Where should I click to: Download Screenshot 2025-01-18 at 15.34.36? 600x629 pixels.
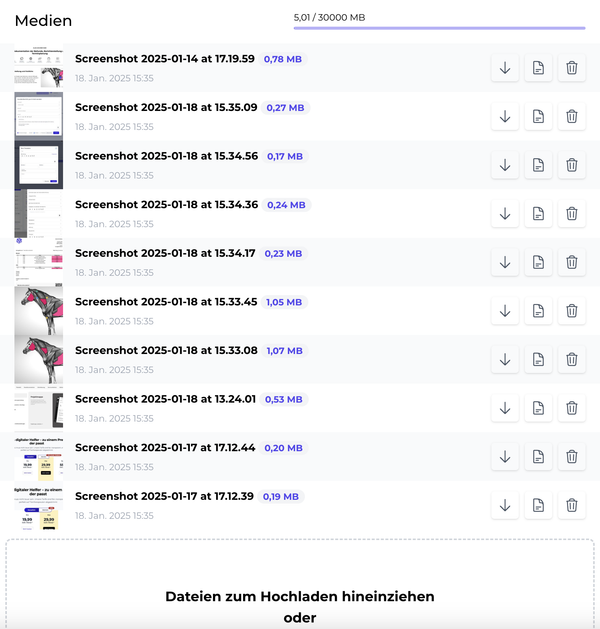point(505,214)
